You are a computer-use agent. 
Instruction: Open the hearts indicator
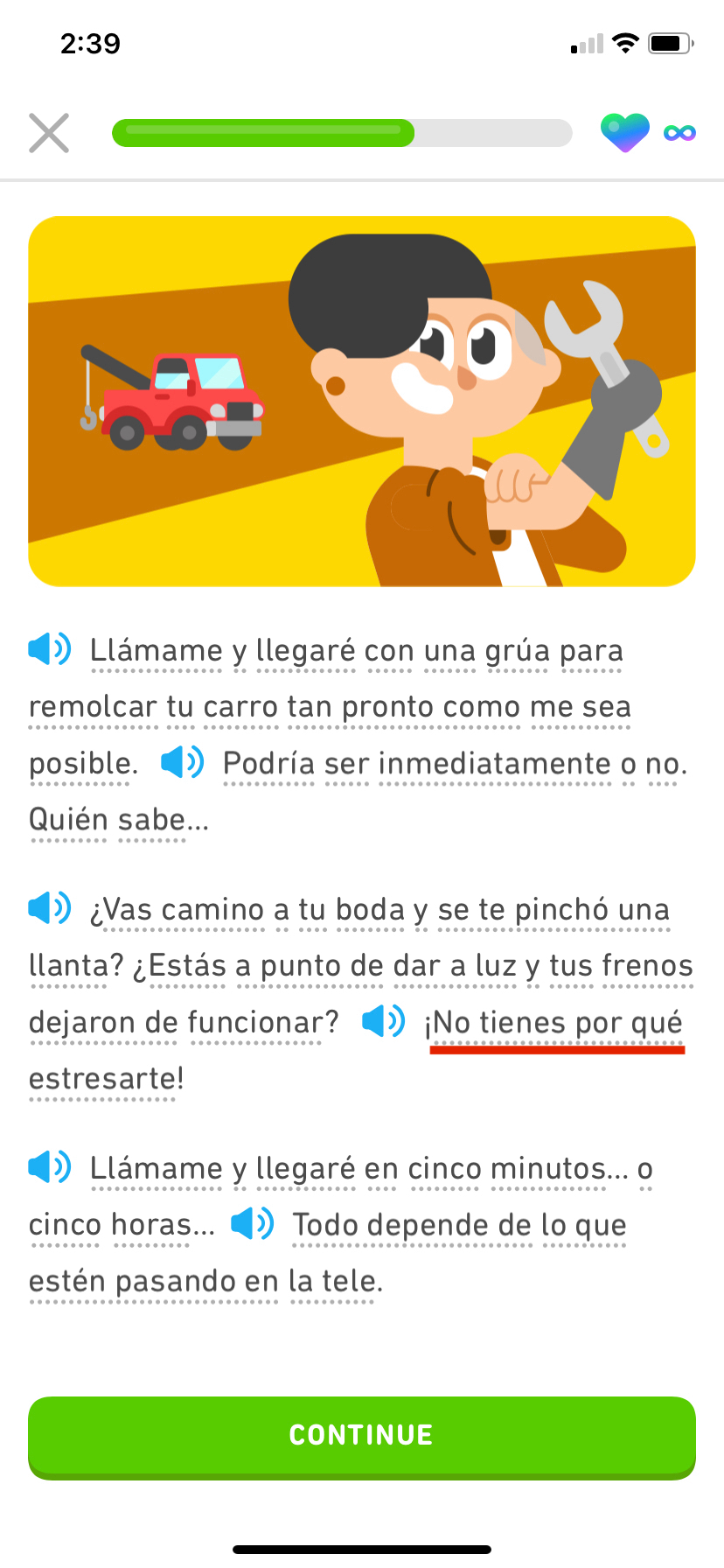[624, 132]
